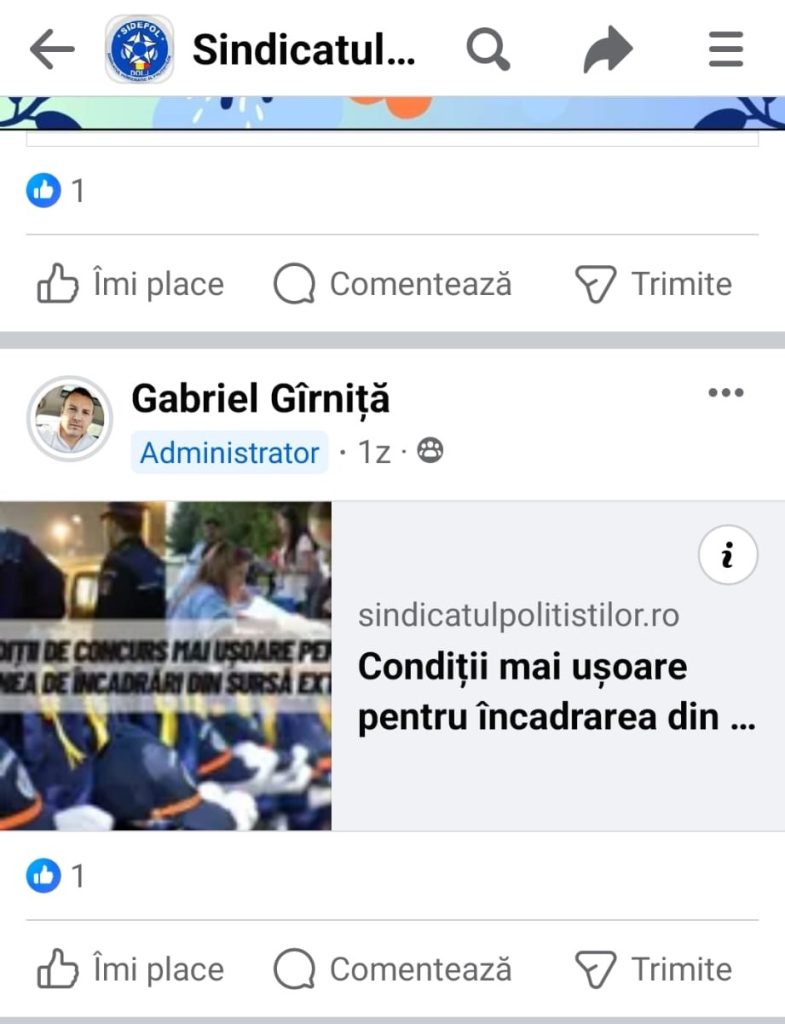Screen dimensions: 785x1024
Task: Tap Îmi place on the upper post
Action: (x=130, y=284)
